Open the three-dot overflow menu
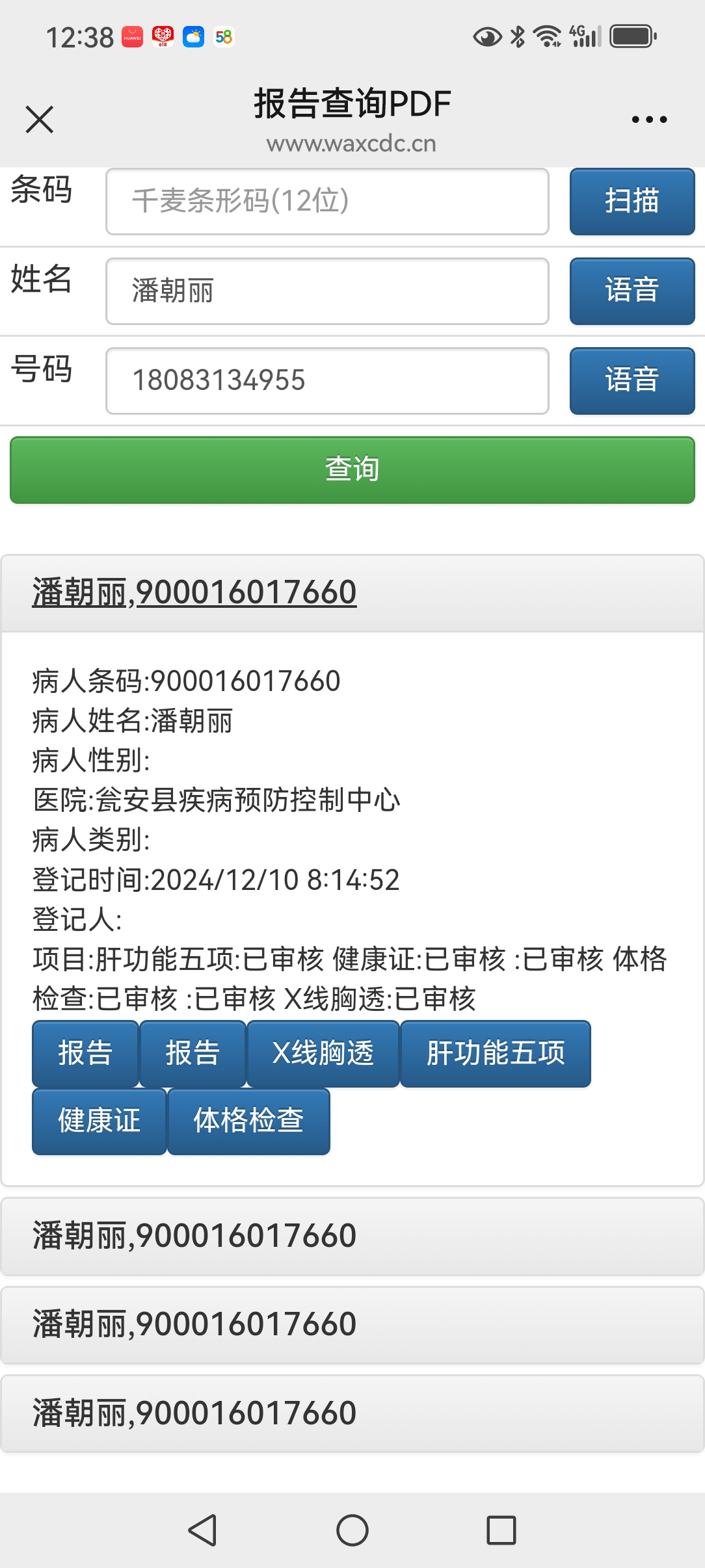This screenshot has width=705, height=1568. [x=649, y=120]
